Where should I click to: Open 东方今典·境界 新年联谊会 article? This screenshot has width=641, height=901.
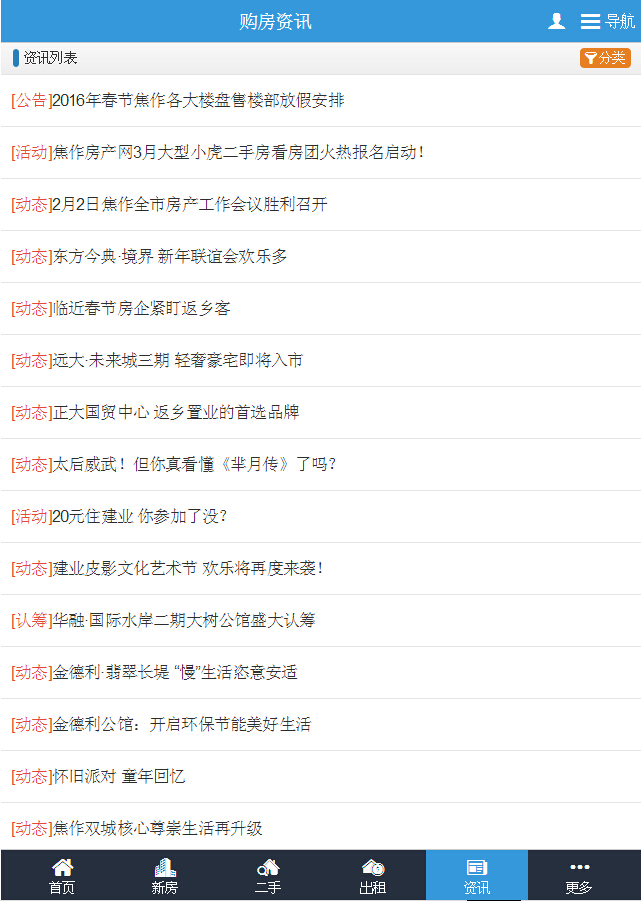pos(150,256)
